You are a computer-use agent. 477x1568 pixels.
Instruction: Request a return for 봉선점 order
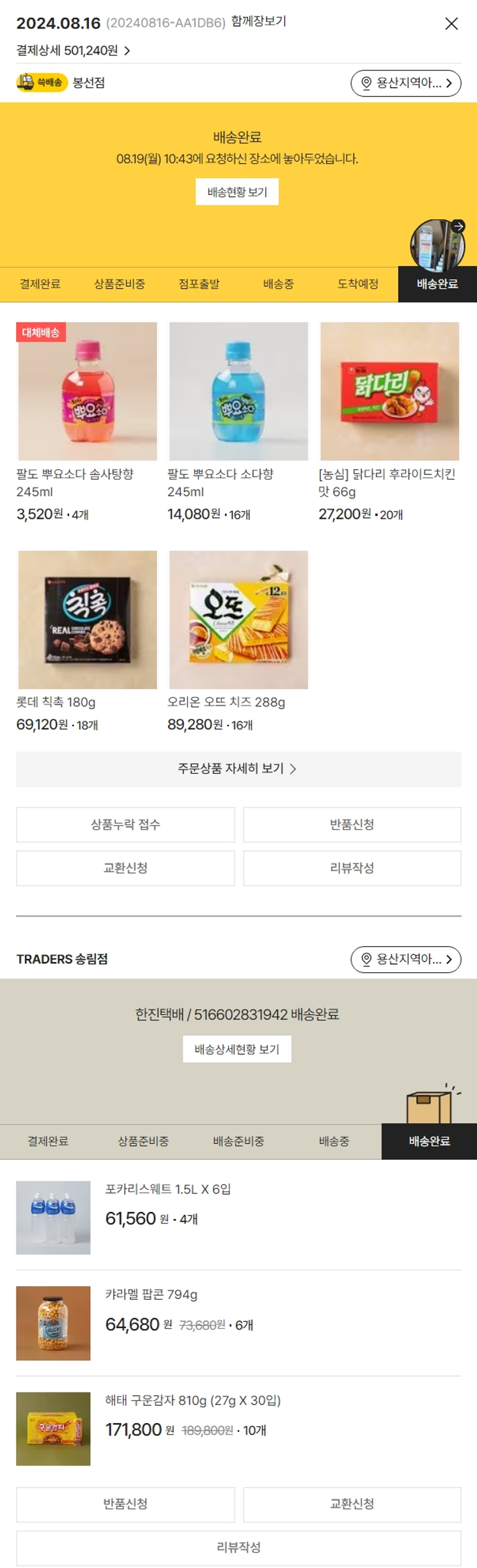point(352,825)
